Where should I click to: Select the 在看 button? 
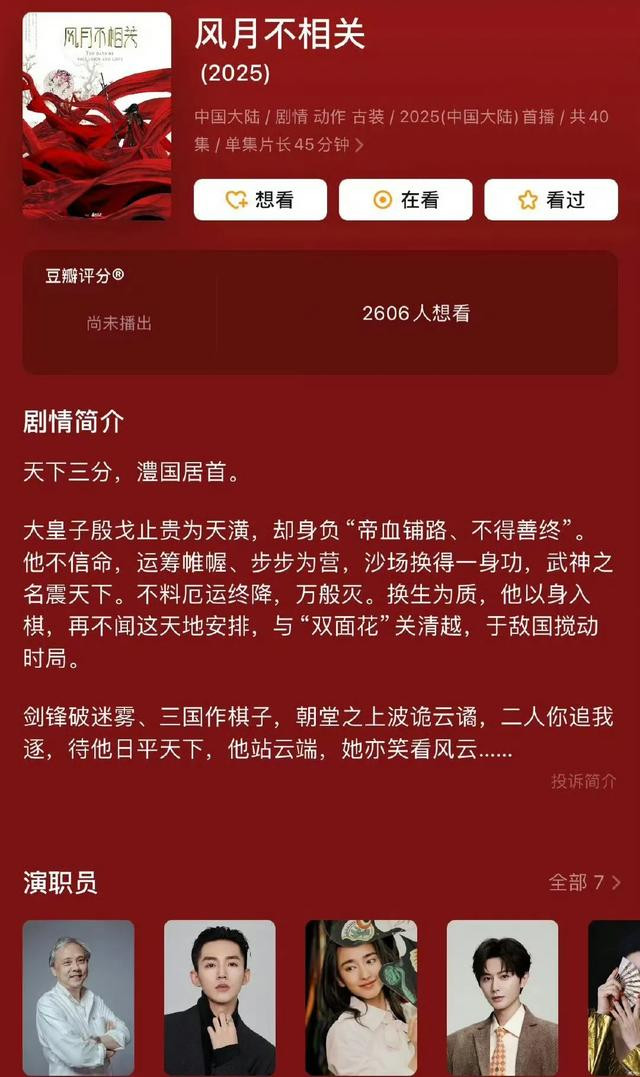click(405, 200)
